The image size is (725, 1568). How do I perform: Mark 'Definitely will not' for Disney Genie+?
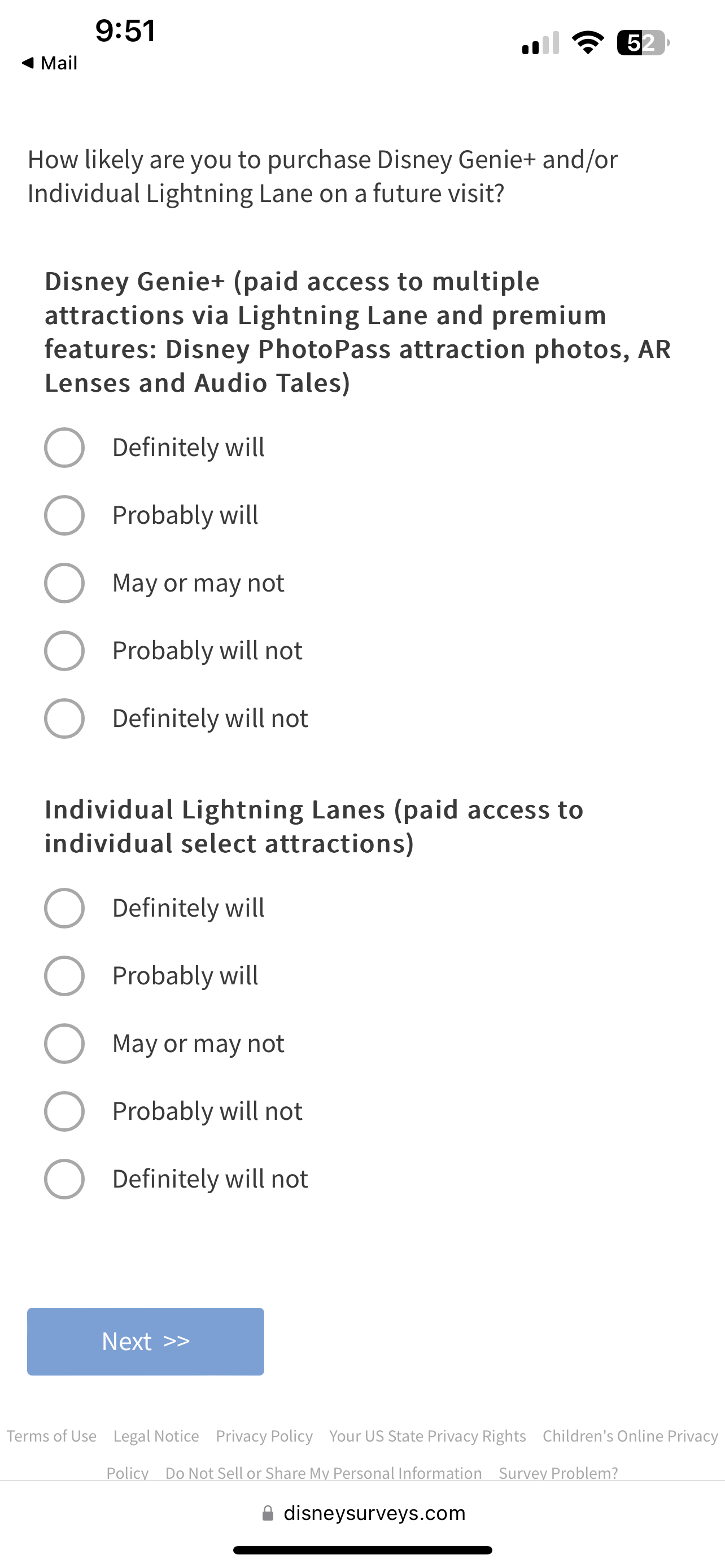pos(64,719)
